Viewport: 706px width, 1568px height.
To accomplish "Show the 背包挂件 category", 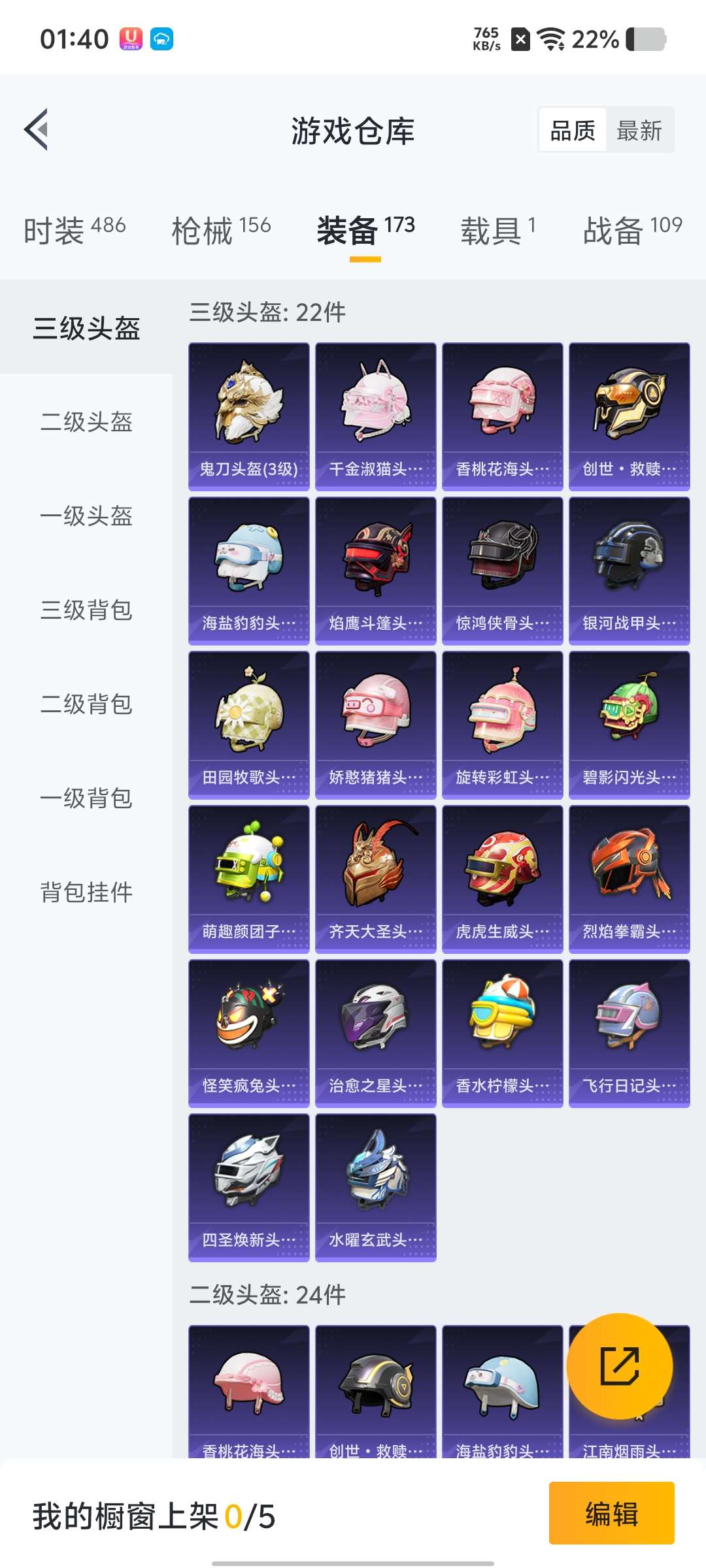I will click(86, 892).
